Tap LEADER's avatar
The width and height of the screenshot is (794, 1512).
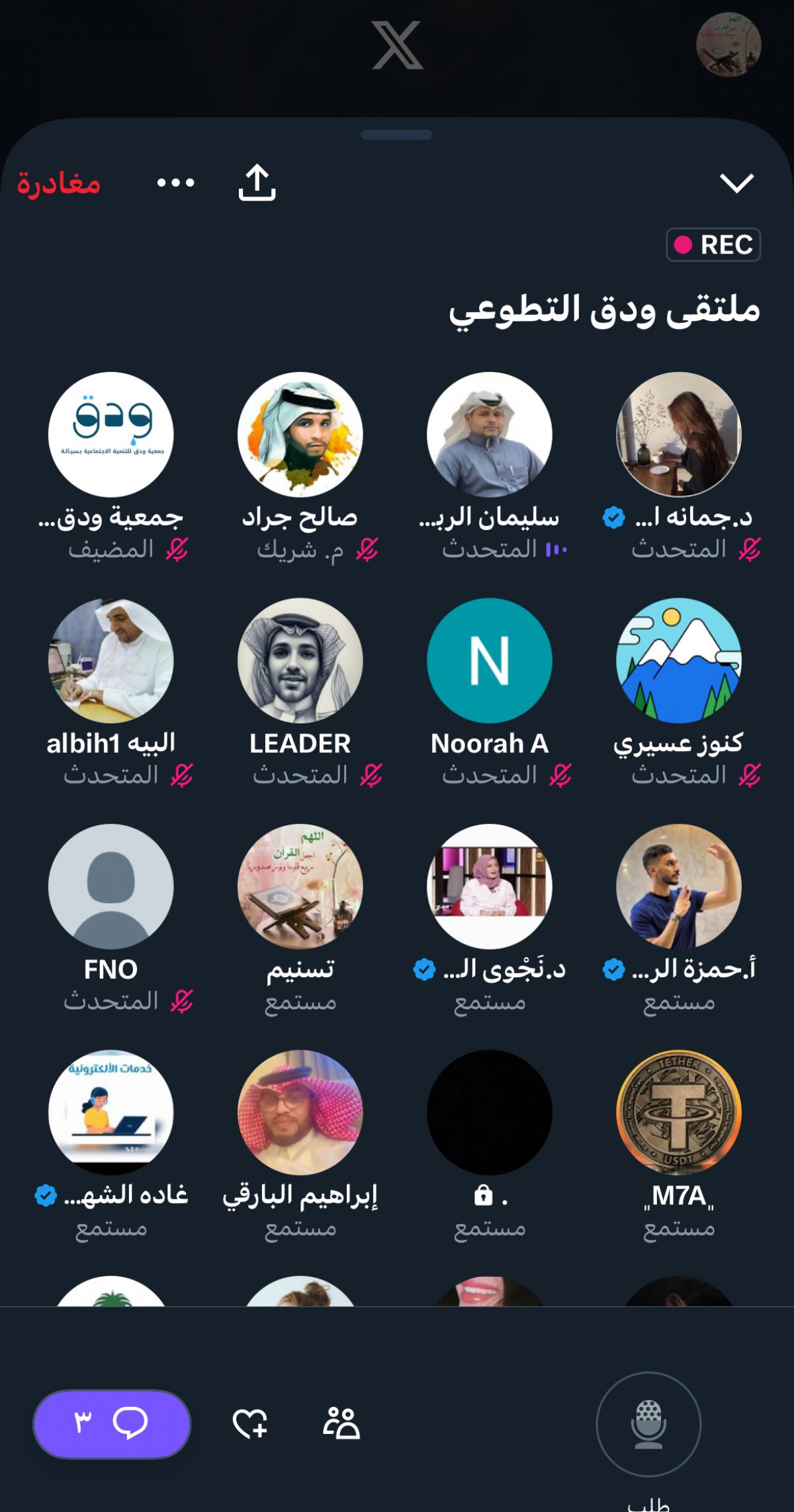[300, 661]
